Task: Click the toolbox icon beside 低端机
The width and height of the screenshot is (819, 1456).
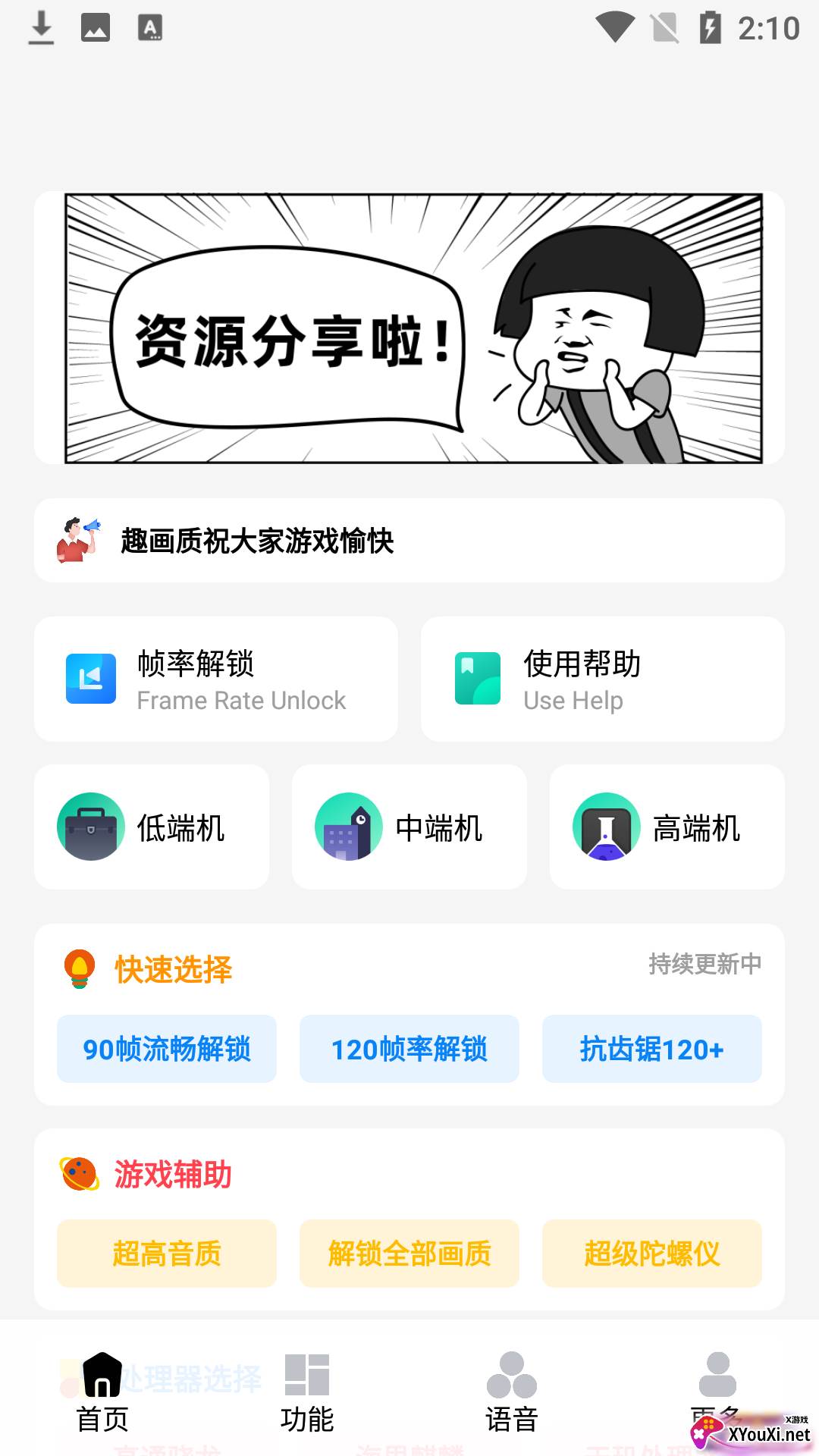Action: click(91, 827)
